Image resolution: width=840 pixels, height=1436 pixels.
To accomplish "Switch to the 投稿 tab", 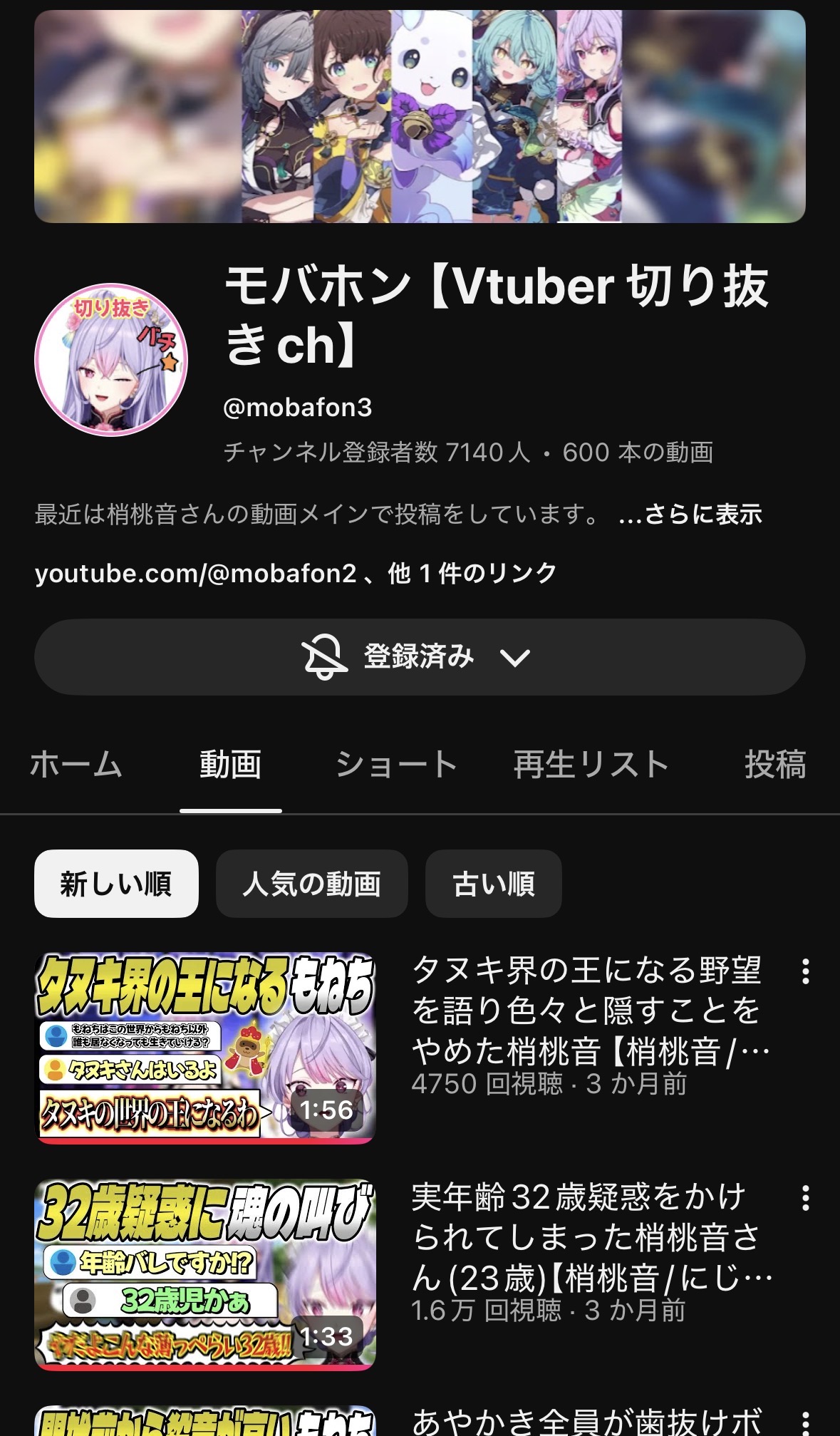I will coord(775,765).
